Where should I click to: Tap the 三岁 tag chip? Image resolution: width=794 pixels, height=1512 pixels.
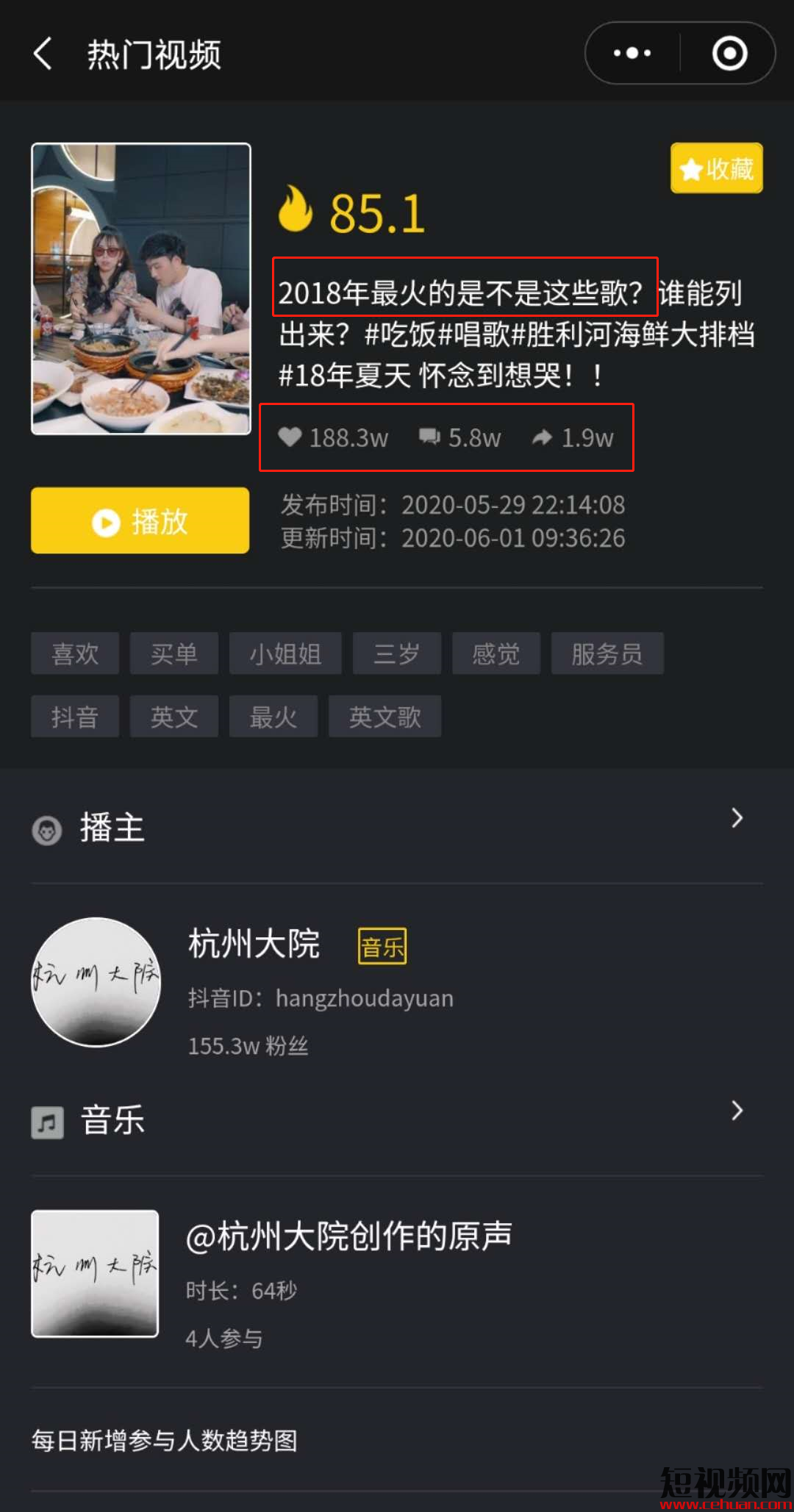[397, 653]
